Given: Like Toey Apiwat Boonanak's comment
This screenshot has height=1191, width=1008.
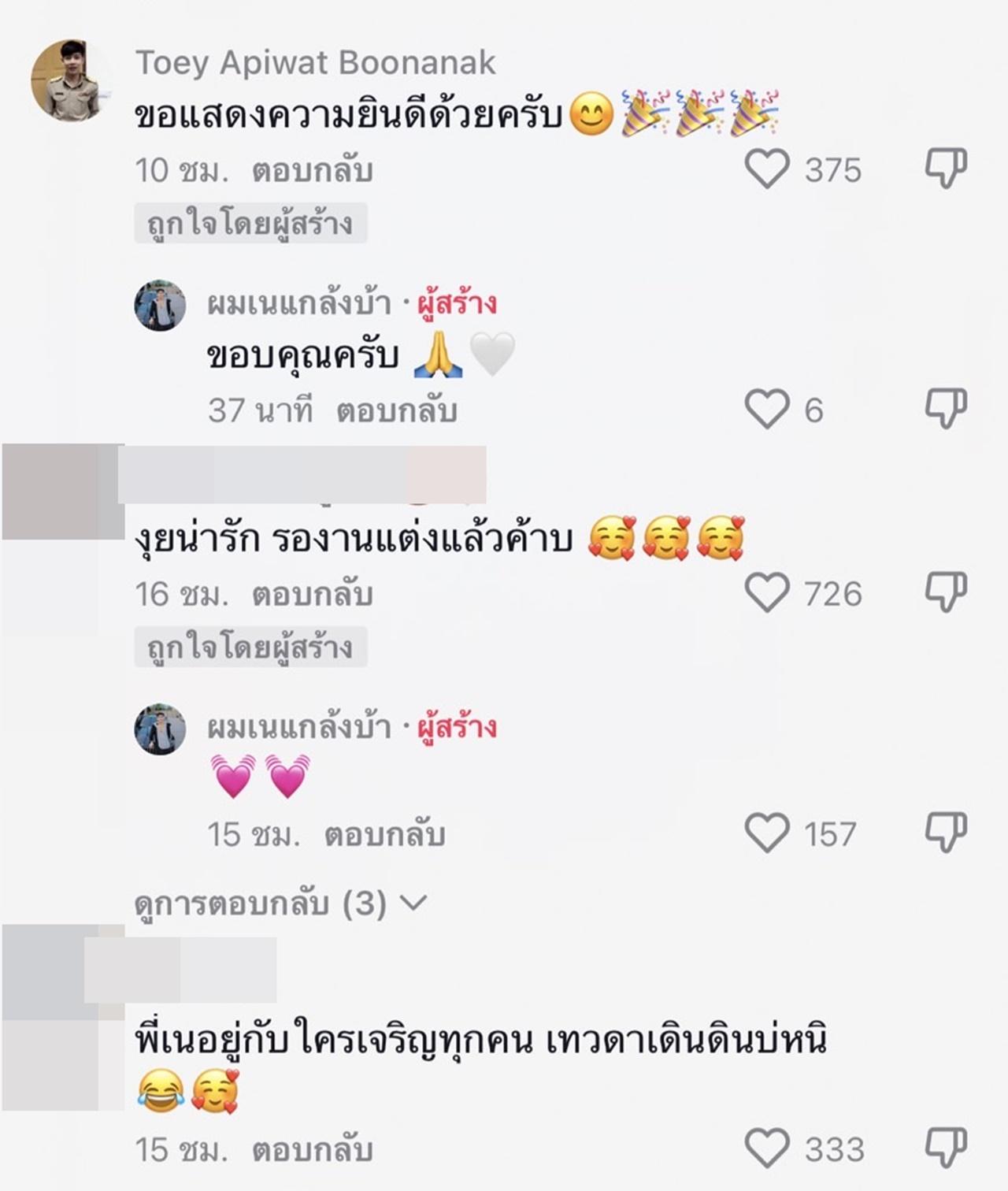Looking at the screenshot, I should [x=767, y=169].
